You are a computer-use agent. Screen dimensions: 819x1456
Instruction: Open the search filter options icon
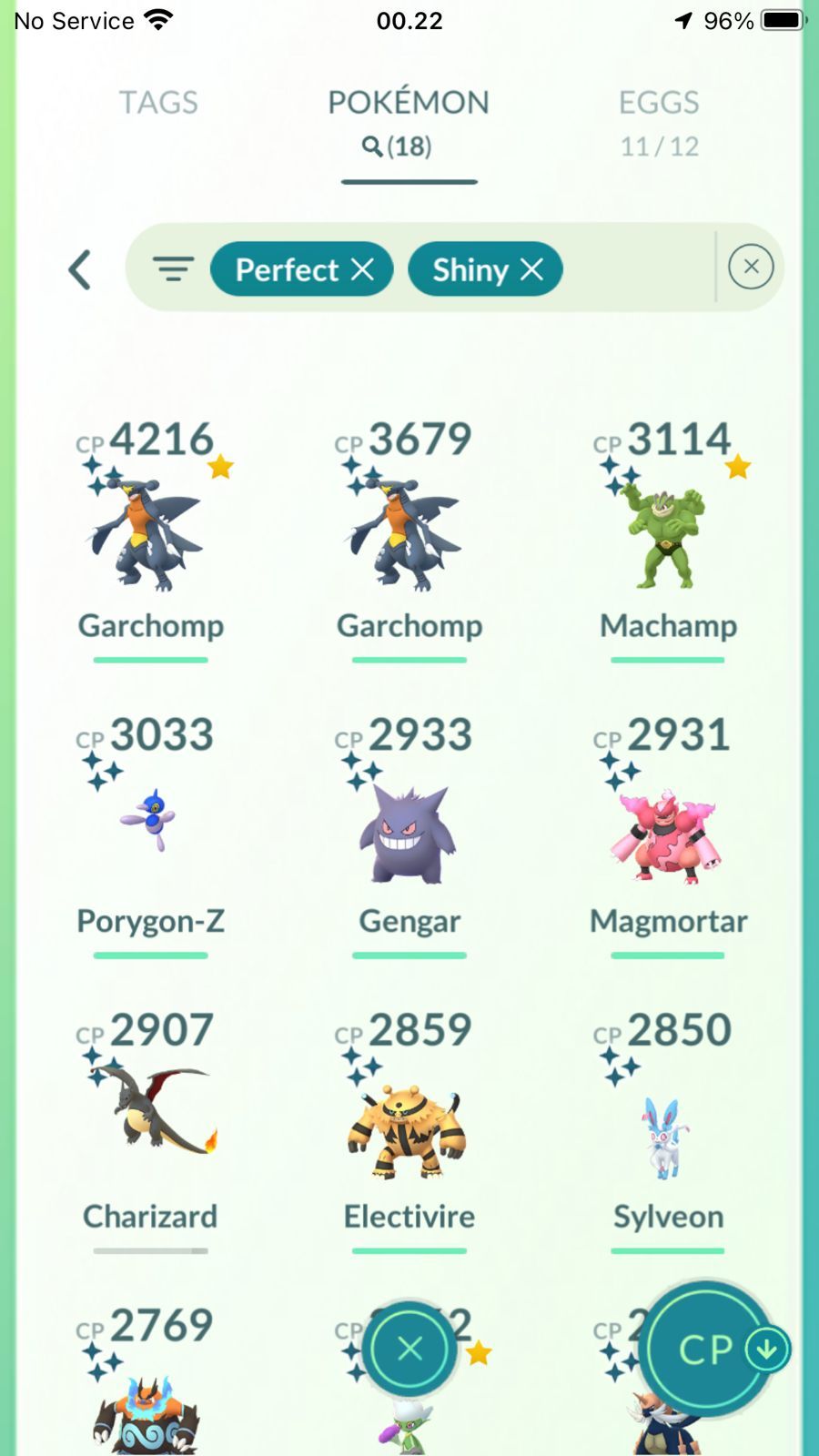point(173,268)
